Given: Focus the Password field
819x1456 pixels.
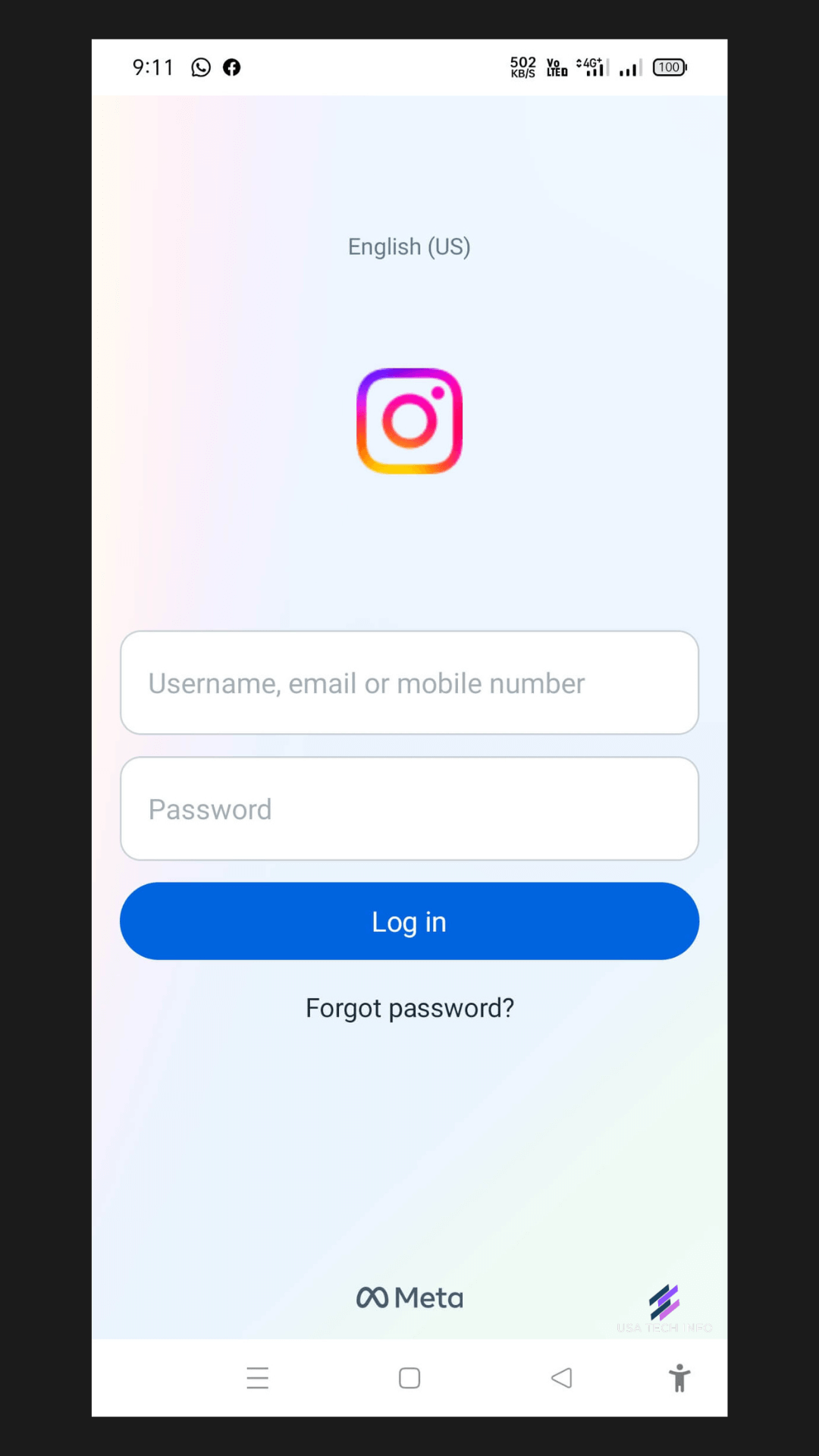Looking at the screenshot, I should pyautogui.click(x=409, y=808).
